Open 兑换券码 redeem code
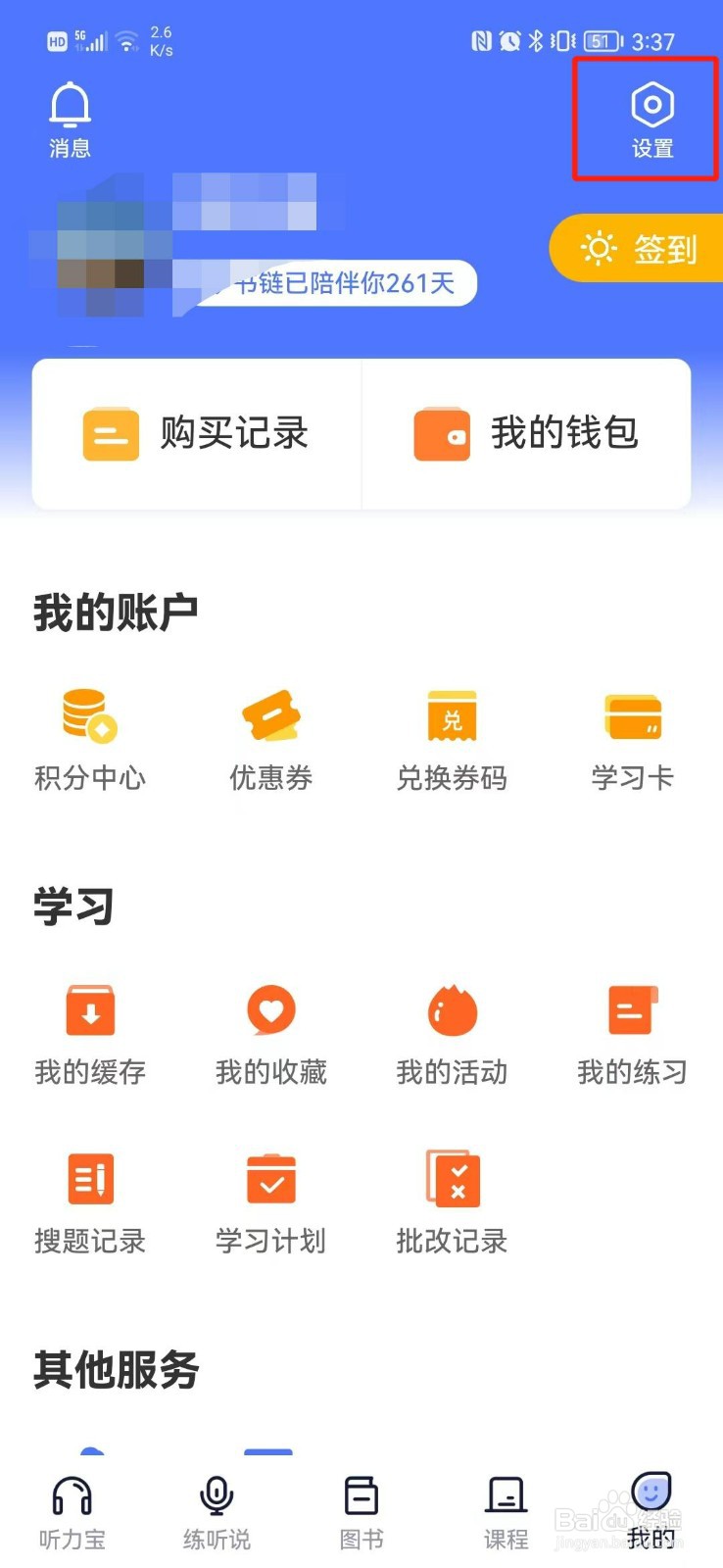The width and height of the screenshot is (723, 1568). coord(452,740)
